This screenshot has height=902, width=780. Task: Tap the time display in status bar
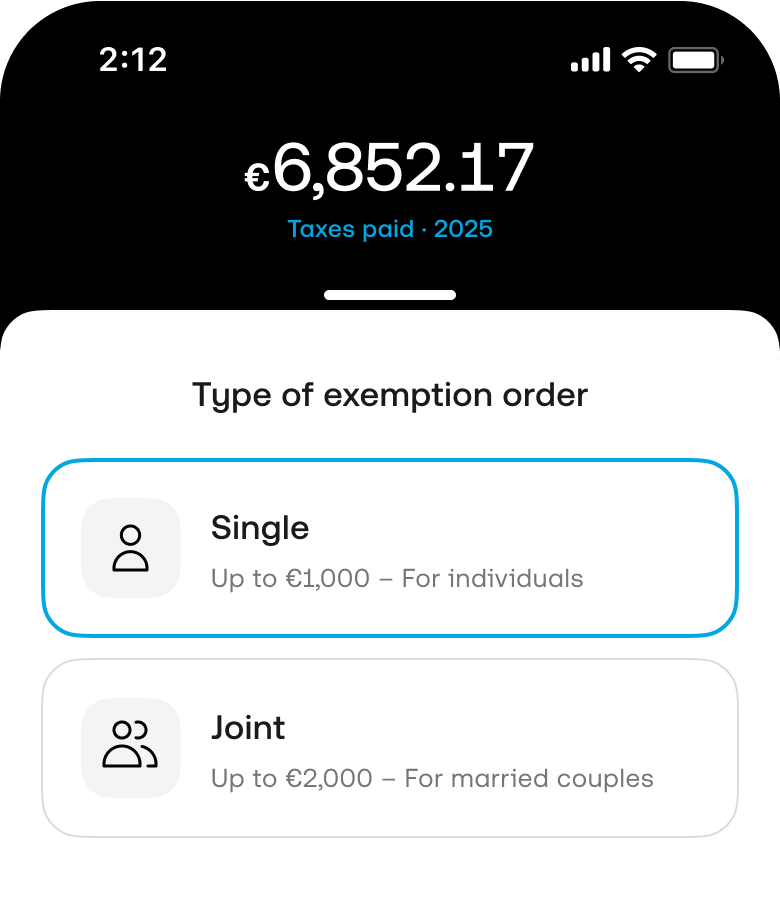pos(131,59)
